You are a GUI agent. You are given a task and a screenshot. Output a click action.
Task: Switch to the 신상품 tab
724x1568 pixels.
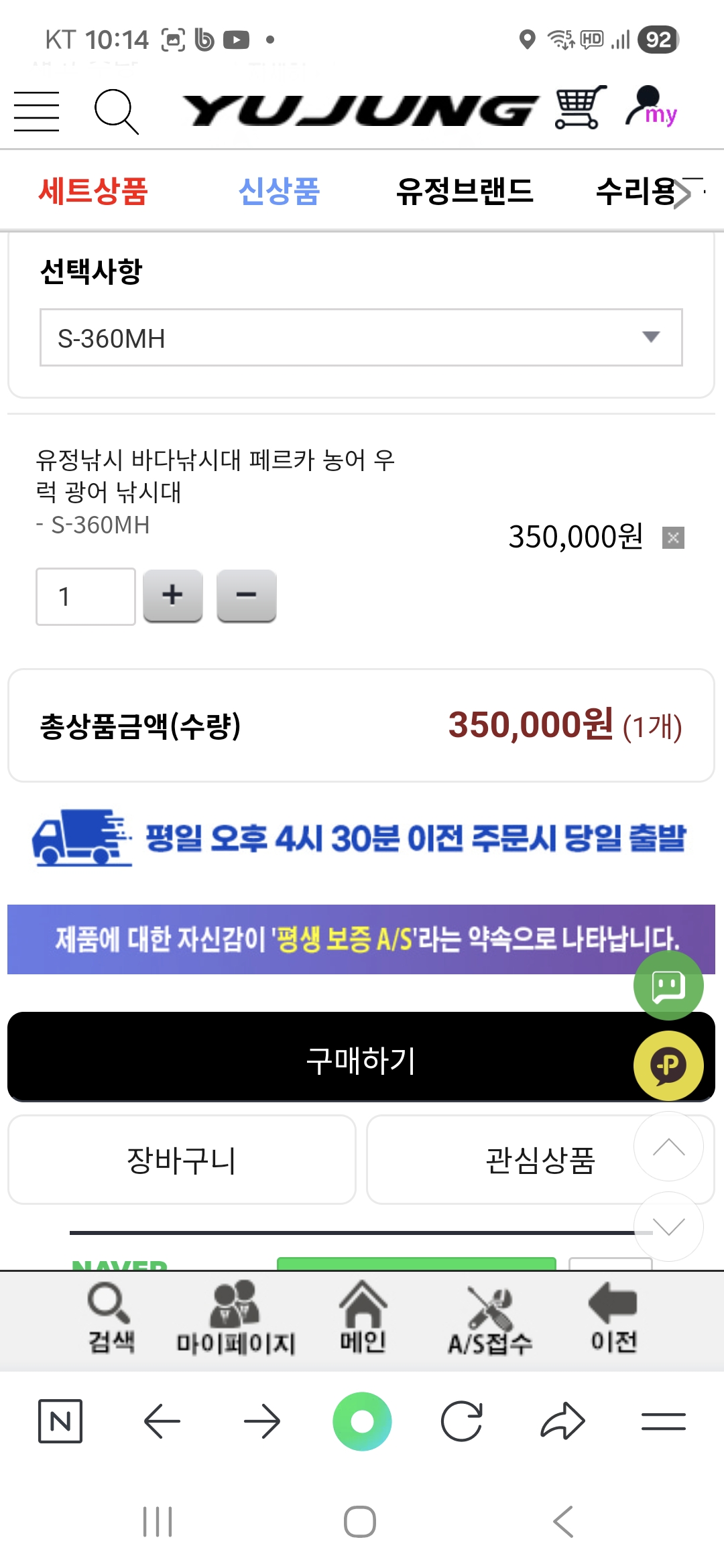click(279, 191)
